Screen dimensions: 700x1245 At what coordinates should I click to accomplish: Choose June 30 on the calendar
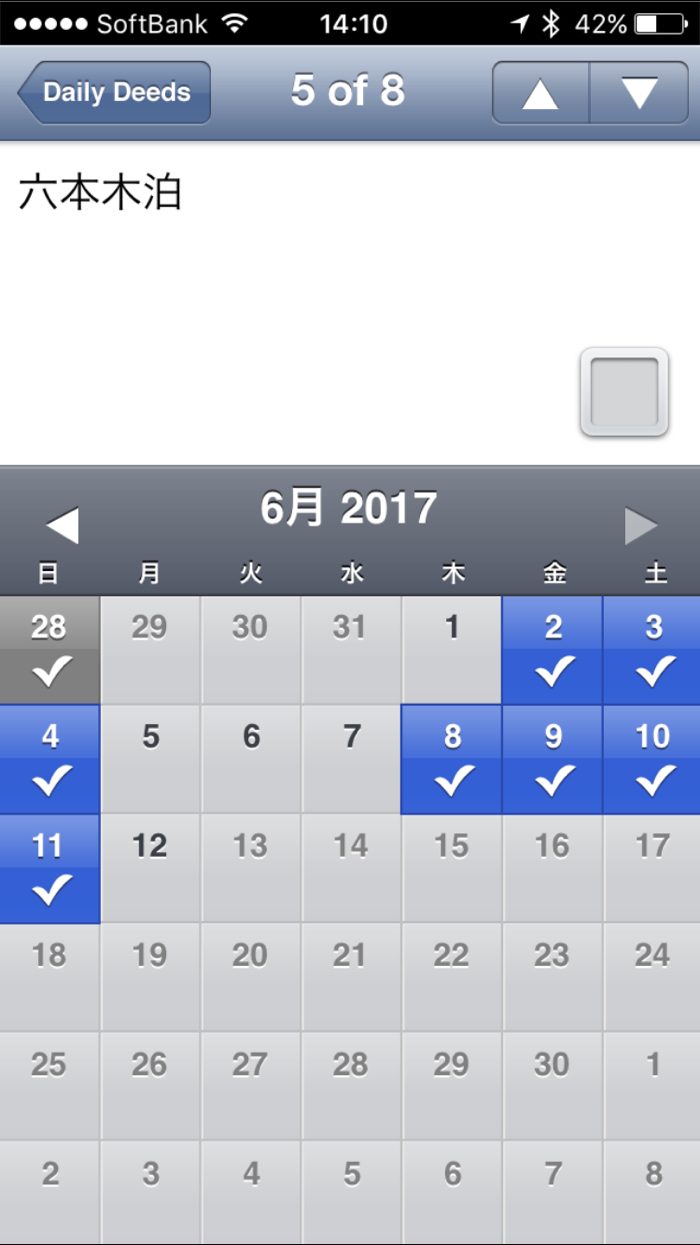click(x=552, y=1086)
